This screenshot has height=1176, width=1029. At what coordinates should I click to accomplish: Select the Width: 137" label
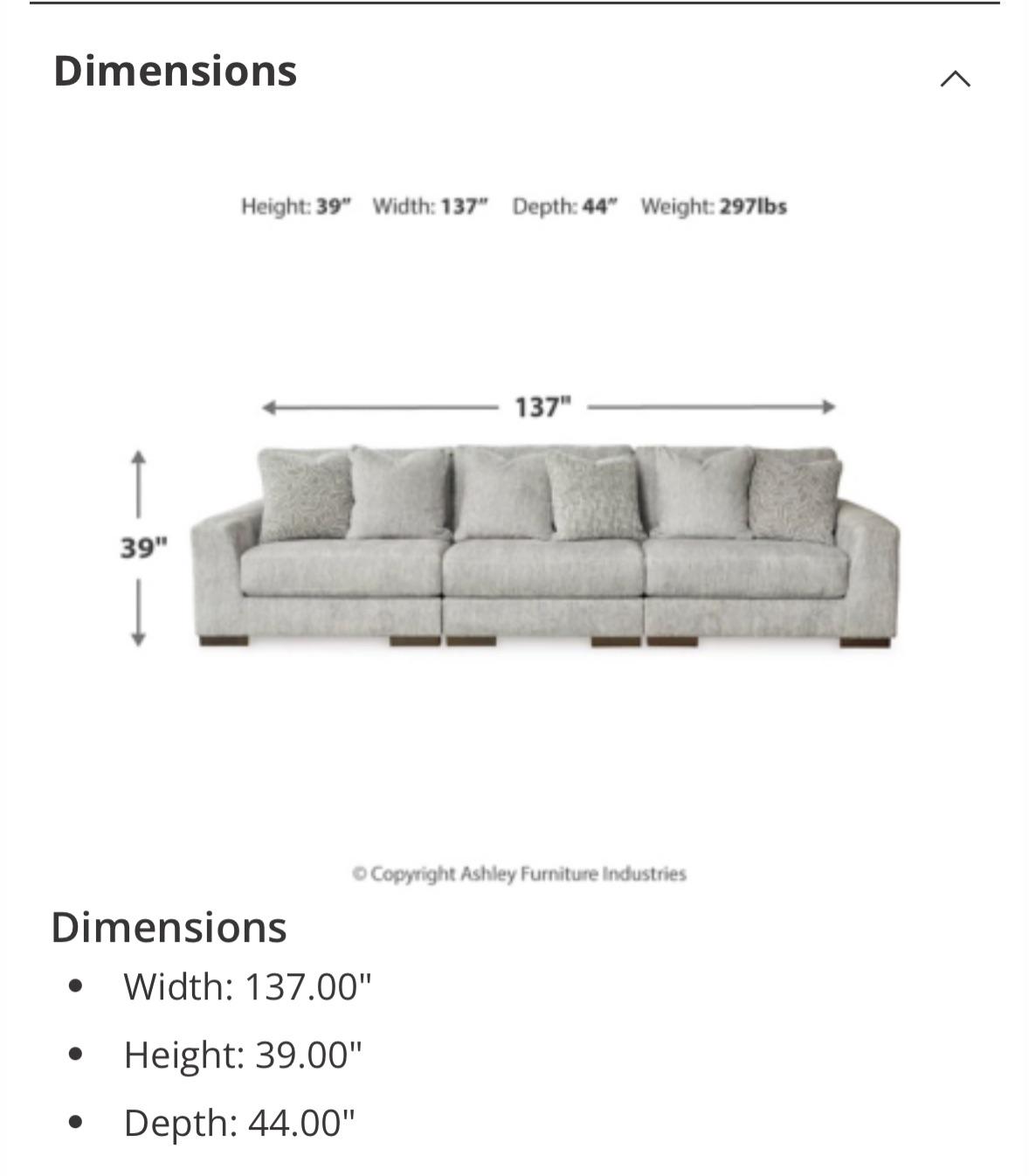tap(431, 207)
